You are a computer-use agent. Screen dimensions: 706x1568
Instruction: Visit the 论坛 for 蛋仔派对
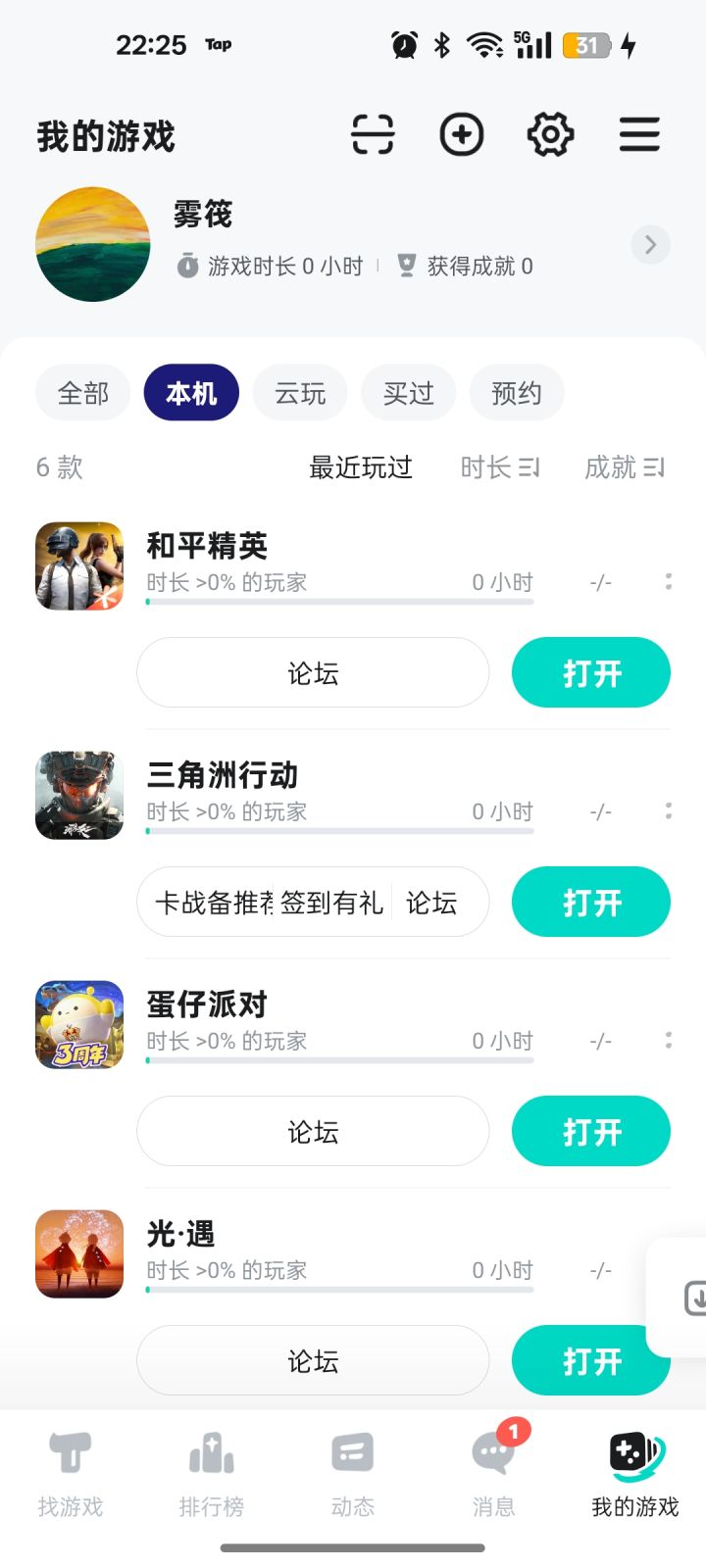[313, 1132]
